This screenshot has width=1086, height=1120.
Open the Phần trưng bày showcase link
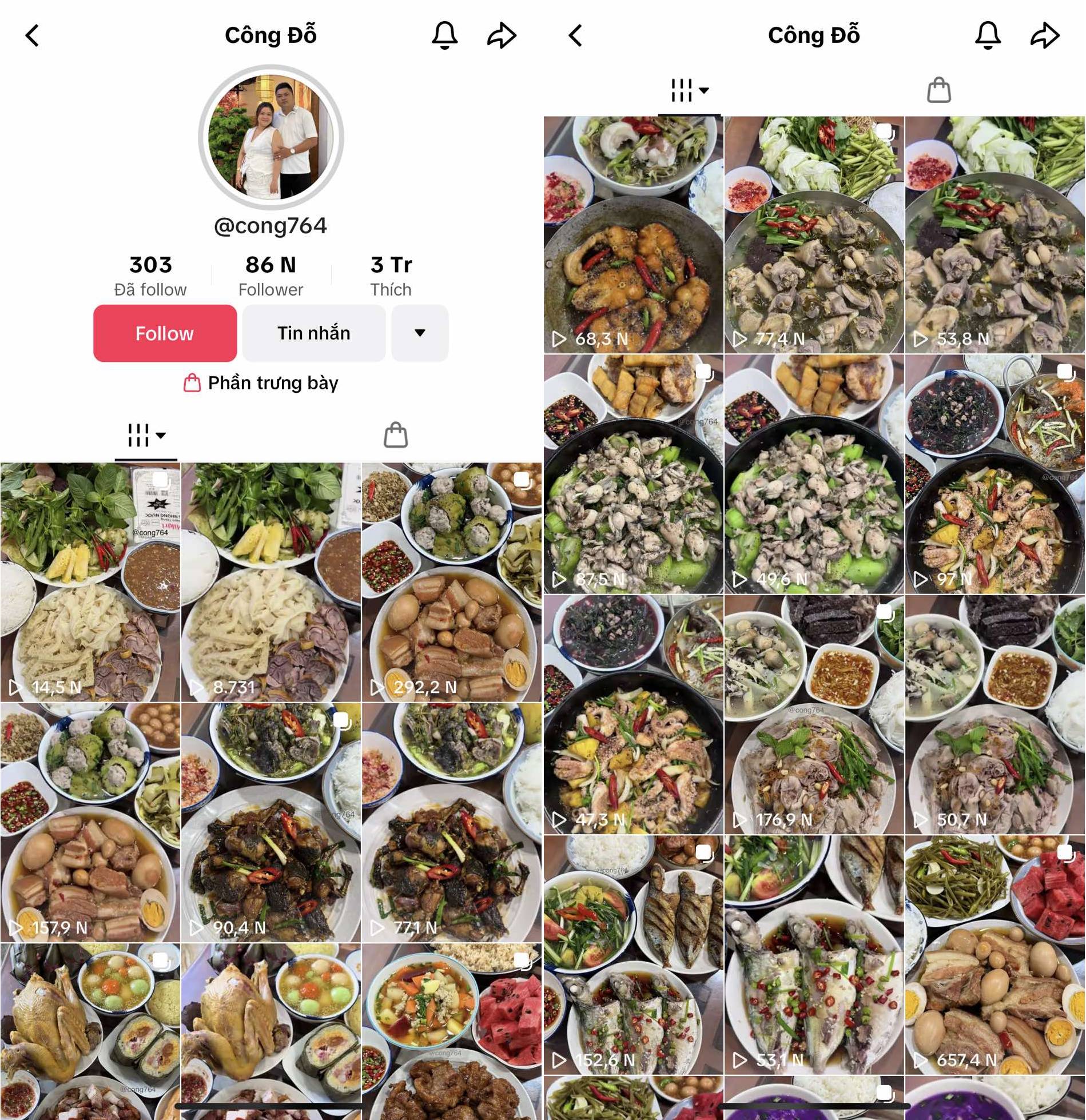pyautogui.click(x=261, y=383)
